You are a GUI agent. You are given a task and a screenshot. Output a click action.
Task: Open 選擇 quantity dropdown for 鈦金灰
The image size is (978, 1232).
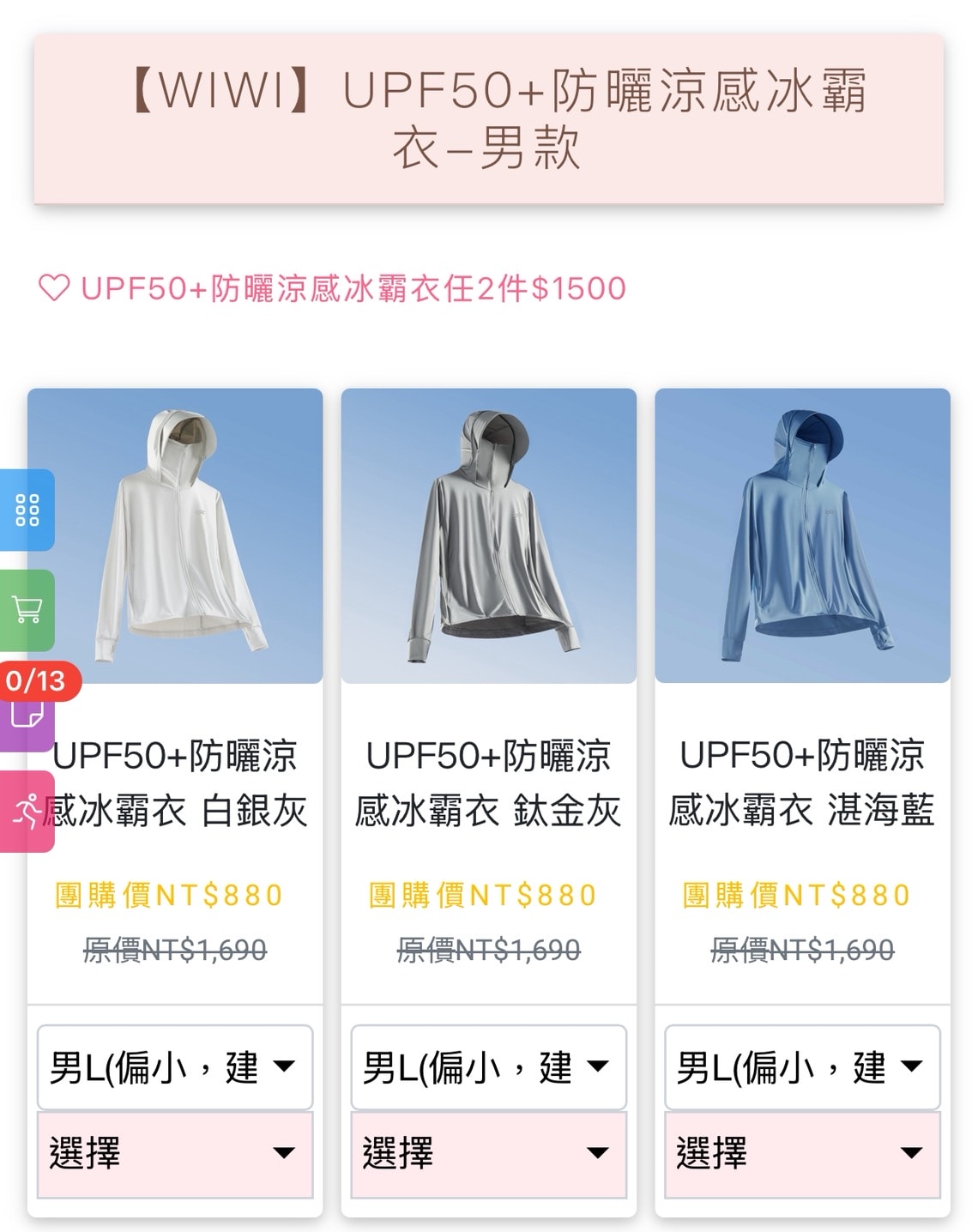(488, 1154)
